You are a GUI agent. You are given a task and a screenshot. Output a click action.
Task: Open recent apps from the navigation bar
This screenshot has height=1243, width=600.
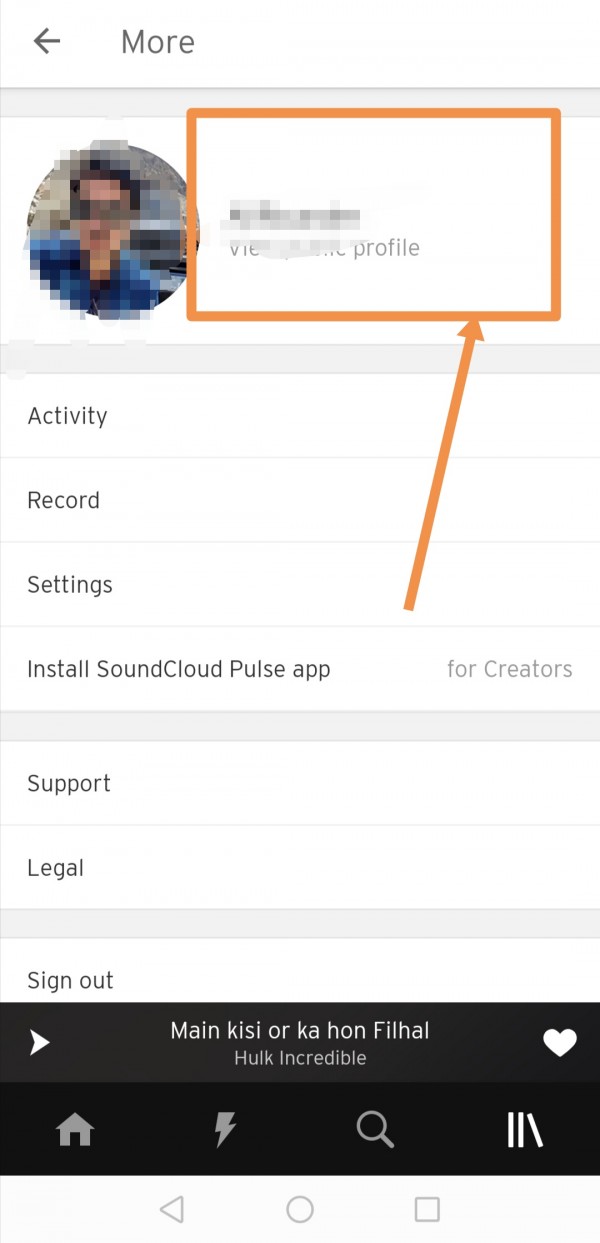(427, 1210)
